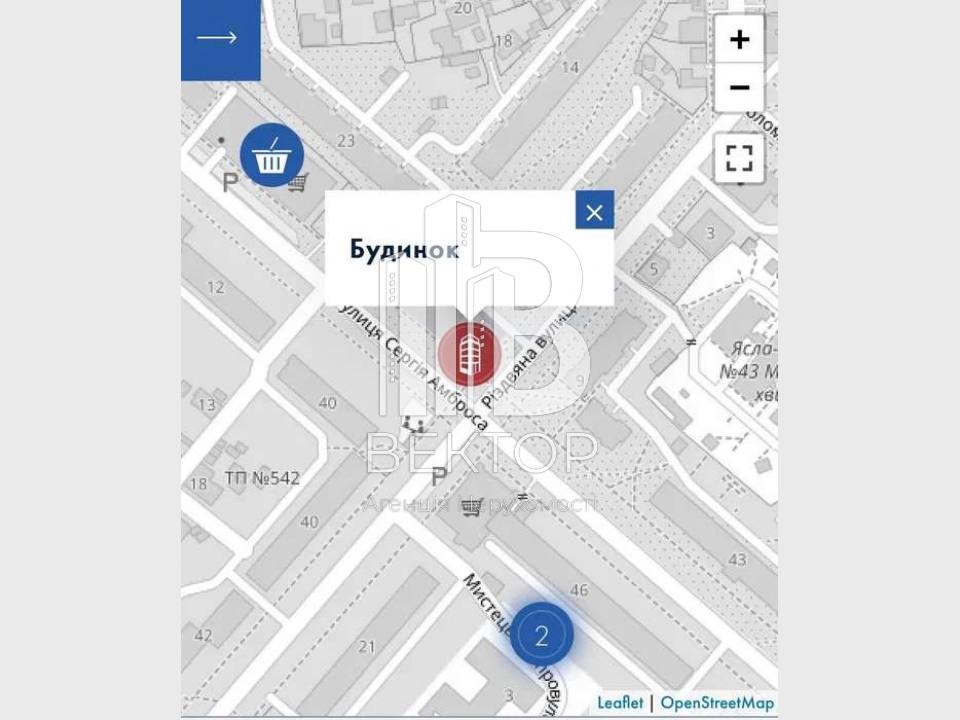Close the Будинок popup
Image resolution: width=960 pixels, height=720 pixels.
click(594, 211)
